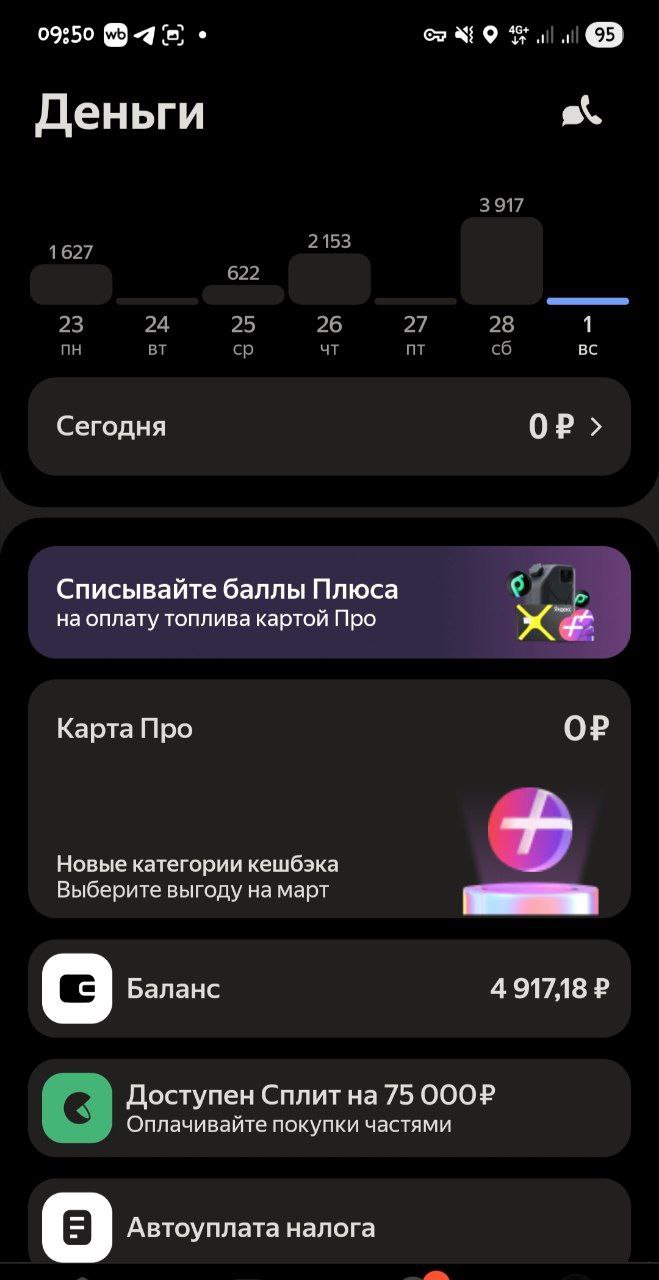Open the Сплит на 75 000 ₽ offer
This screenshot has width=659, height=1280.
(329, 1108)
